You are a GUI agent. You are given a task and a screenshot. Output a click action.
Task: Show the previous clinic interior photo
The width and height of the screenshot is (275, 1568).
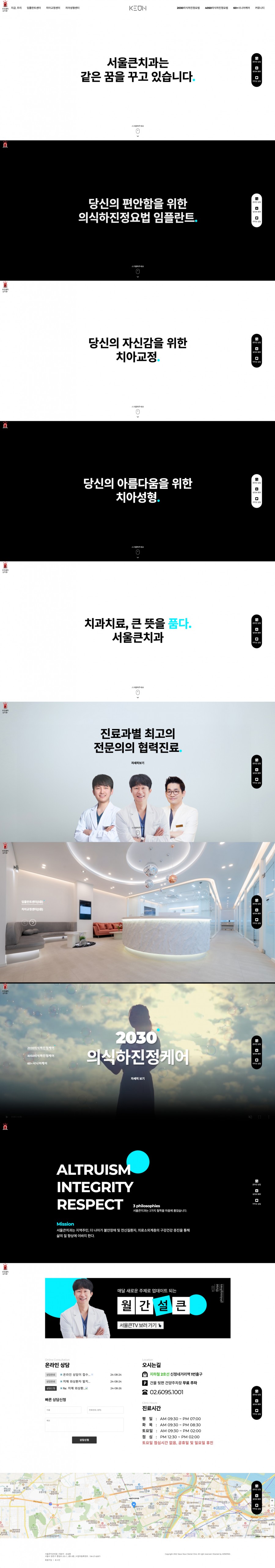click(x=25, y=922)
